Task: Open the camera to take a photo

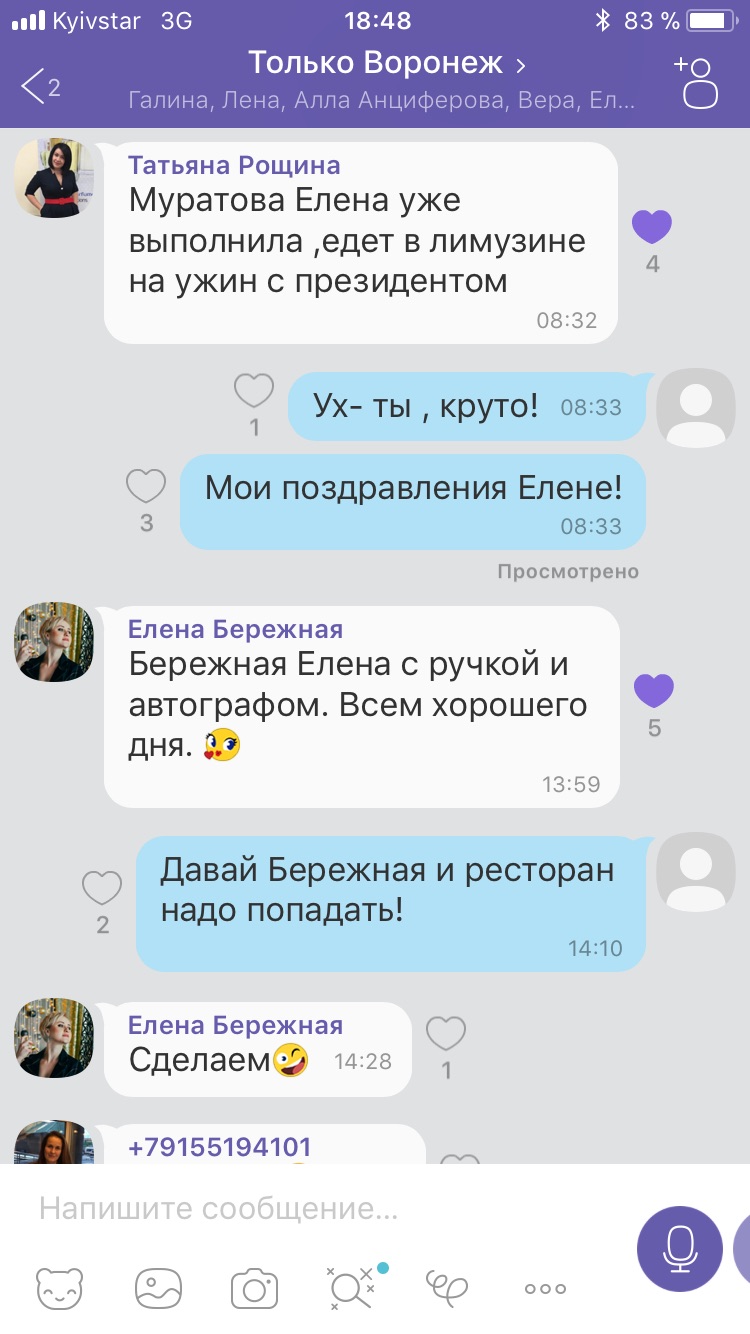Action: coord(254,1288)
